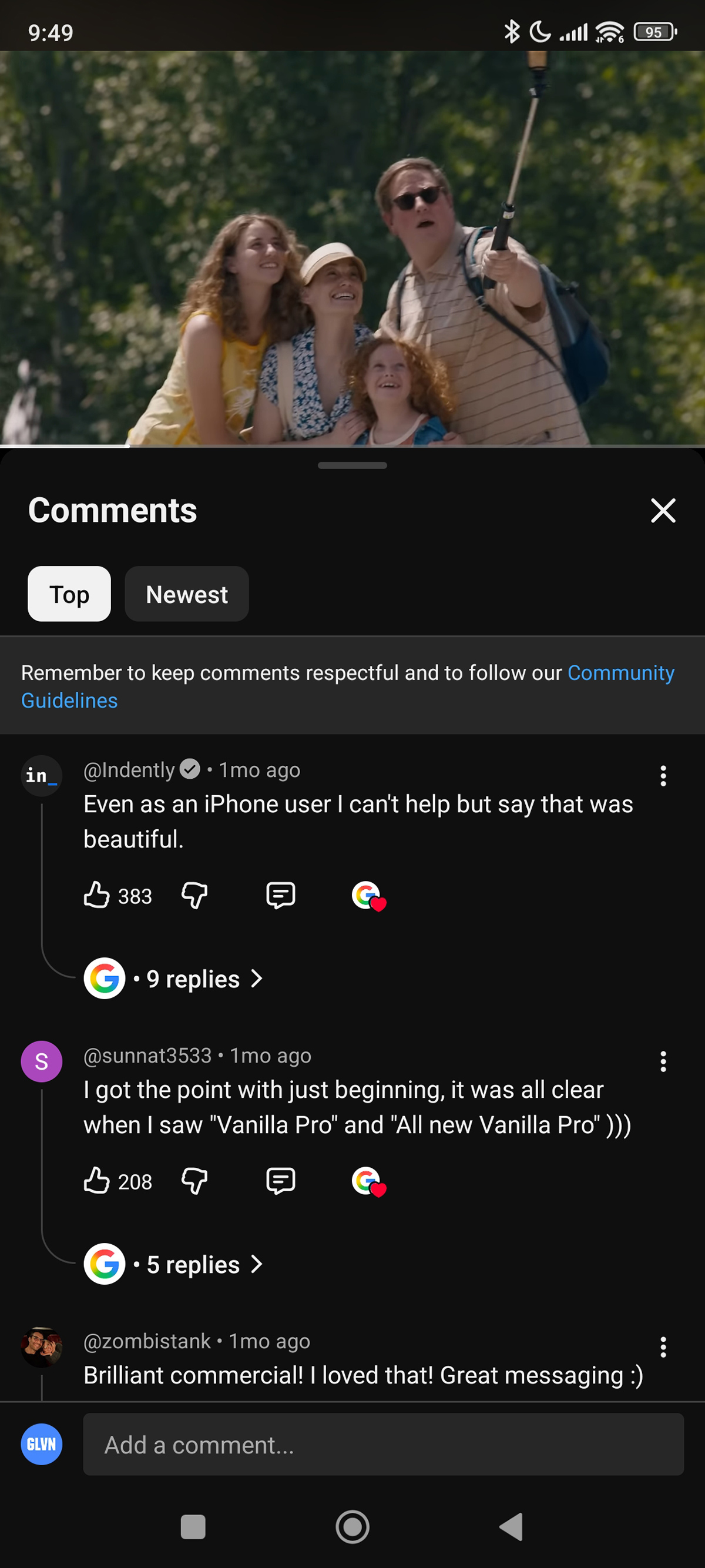The height and width of the screenshot is (1568, 705).
Task: Open the Community Guidelines link
Action: tap(620, 672)
